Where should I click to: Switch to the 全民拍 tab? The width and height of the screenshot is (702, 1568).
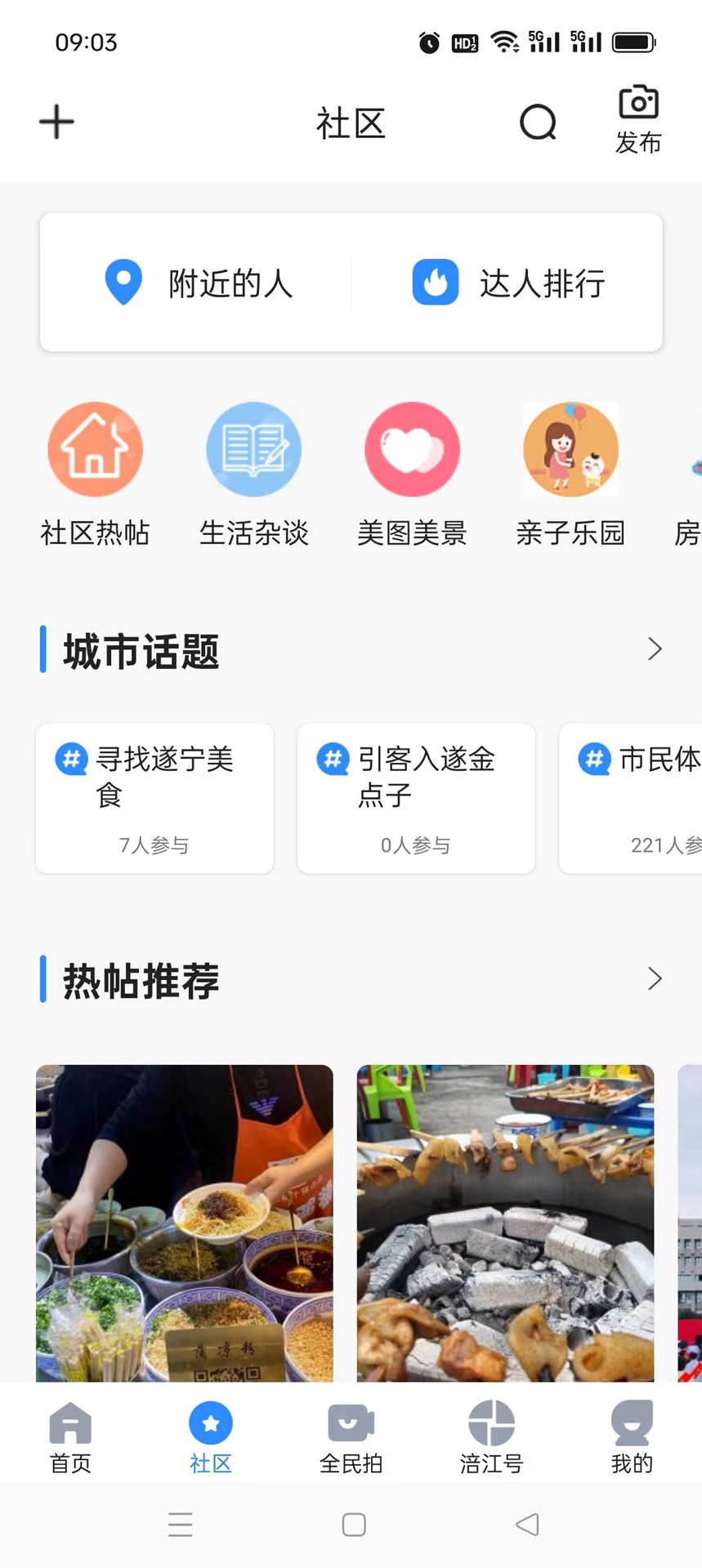[351, 1436]
